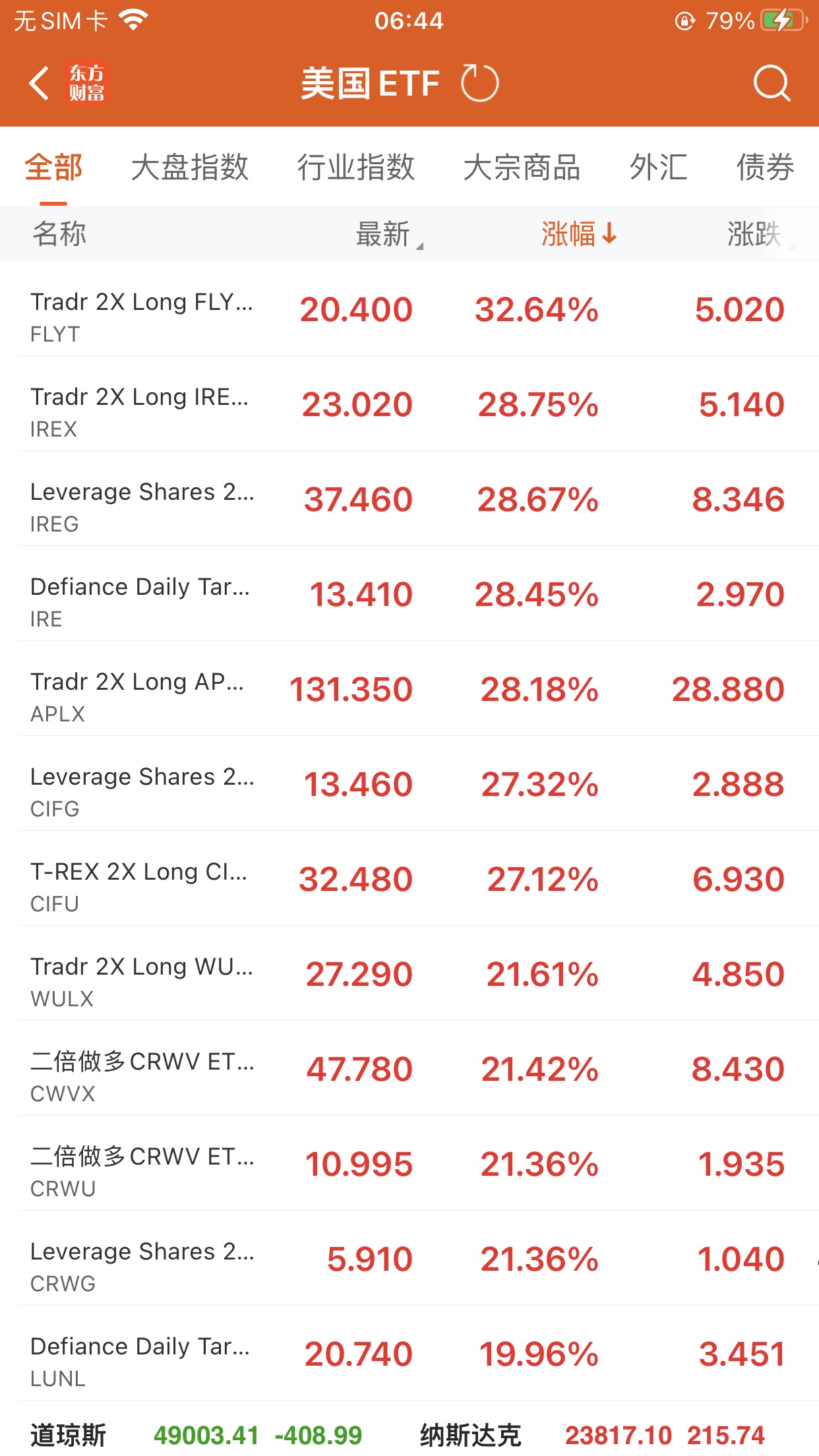819x1456 pixels.
Task: Open the IREX ETF details
Action: click(409, 404)
